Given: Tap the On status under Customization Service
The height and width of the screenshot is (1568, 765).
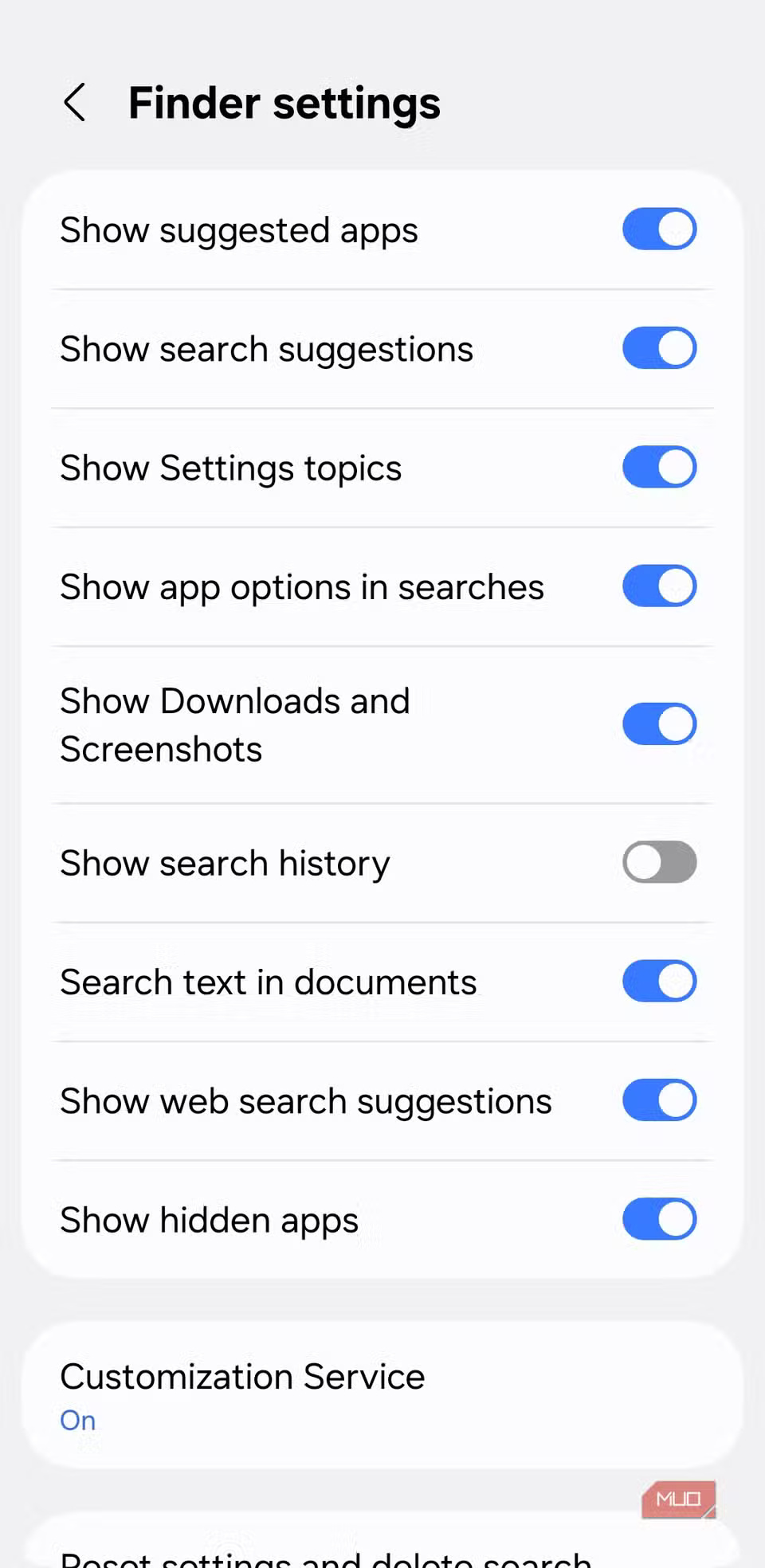Looking at the screenshot, I should 77,1420.
